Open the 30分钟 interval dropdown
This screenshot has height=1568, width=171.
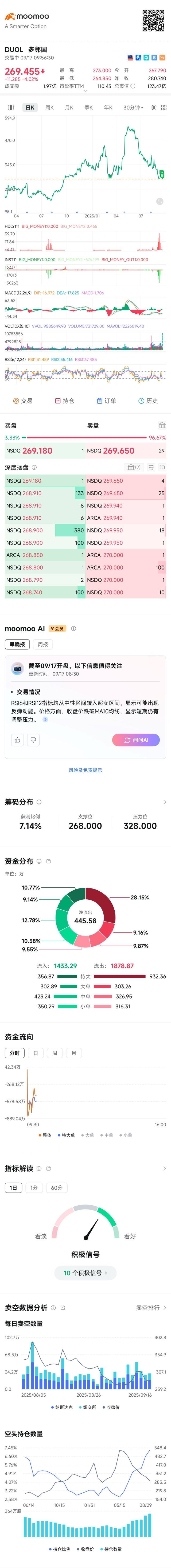coord(133,108)
